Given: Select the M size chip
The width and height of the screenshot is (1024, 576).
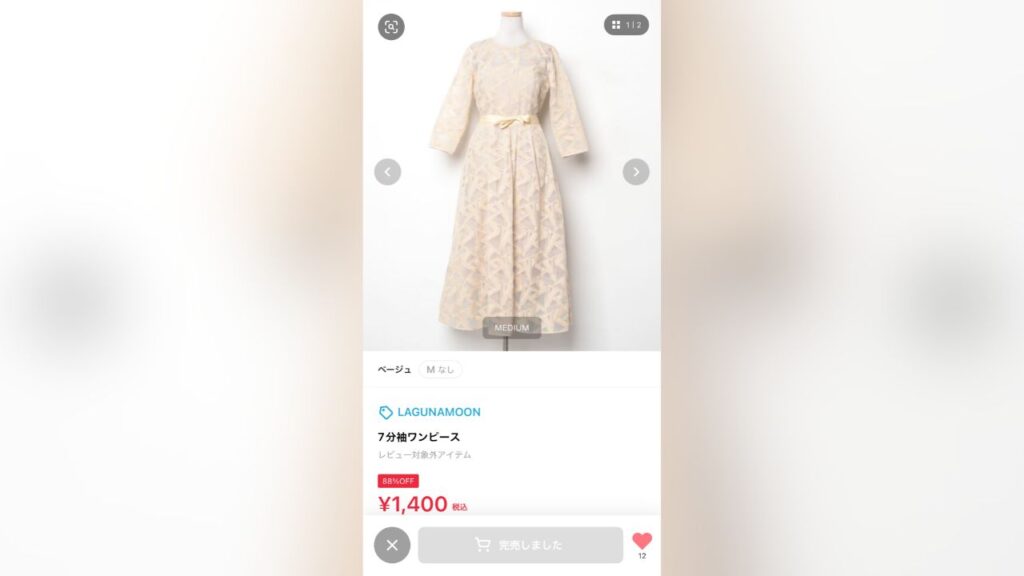Looking at the screenshot, I should tap(440, 369).
